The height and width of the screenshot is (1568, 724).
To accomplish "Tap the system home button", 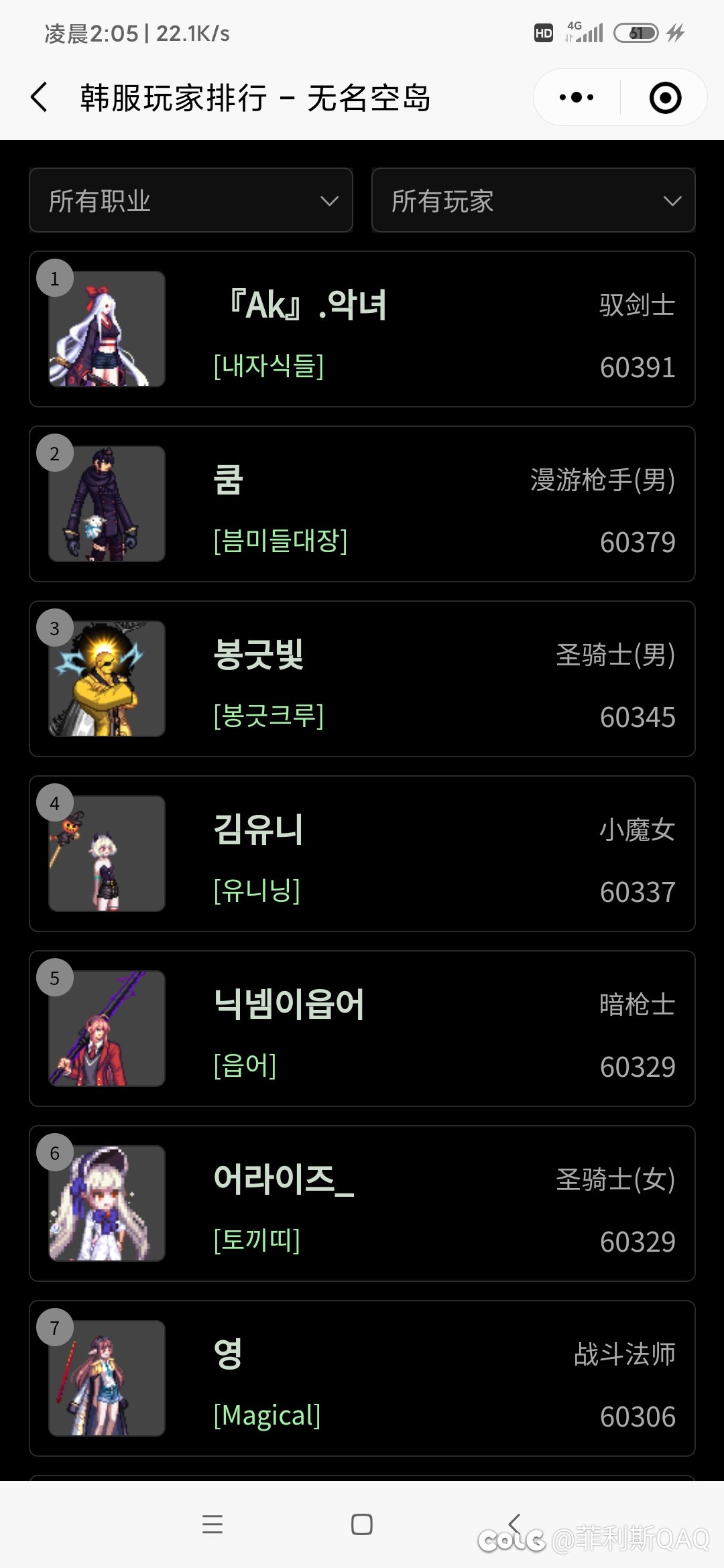I will pyautogui.click(x=362, y=1524).
